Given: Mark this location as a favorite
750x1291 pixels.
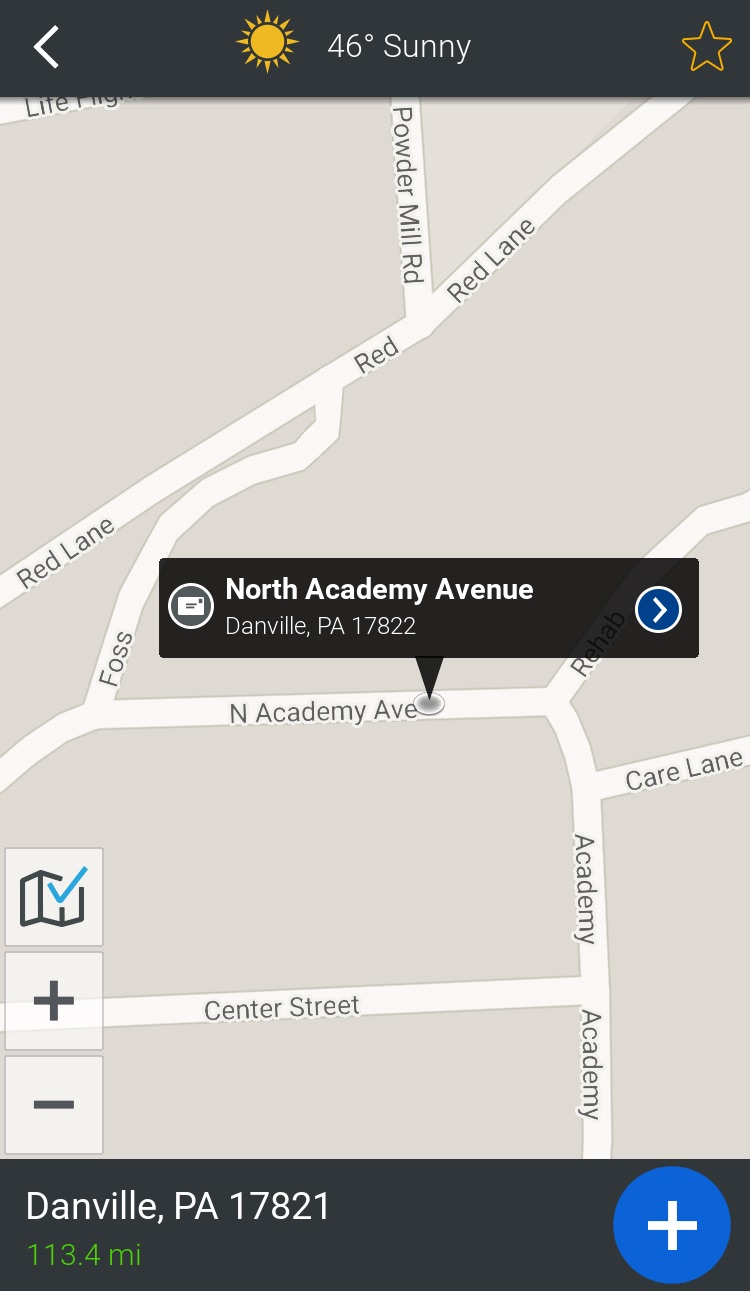Looking at the screenshot, I should tap(706, 47).
